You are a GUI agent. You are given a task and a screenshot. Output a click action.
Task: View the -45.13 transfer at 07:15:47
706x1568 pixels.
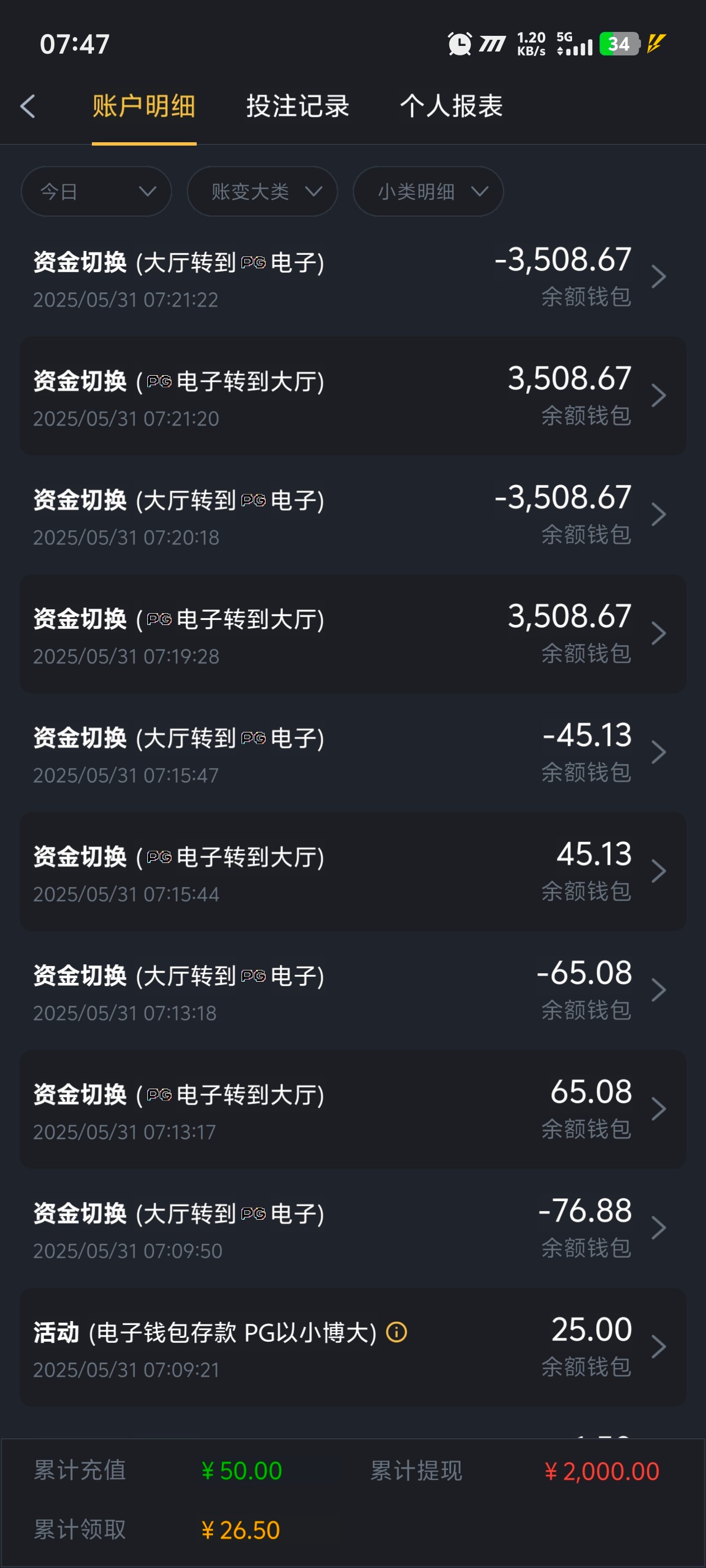352,753
